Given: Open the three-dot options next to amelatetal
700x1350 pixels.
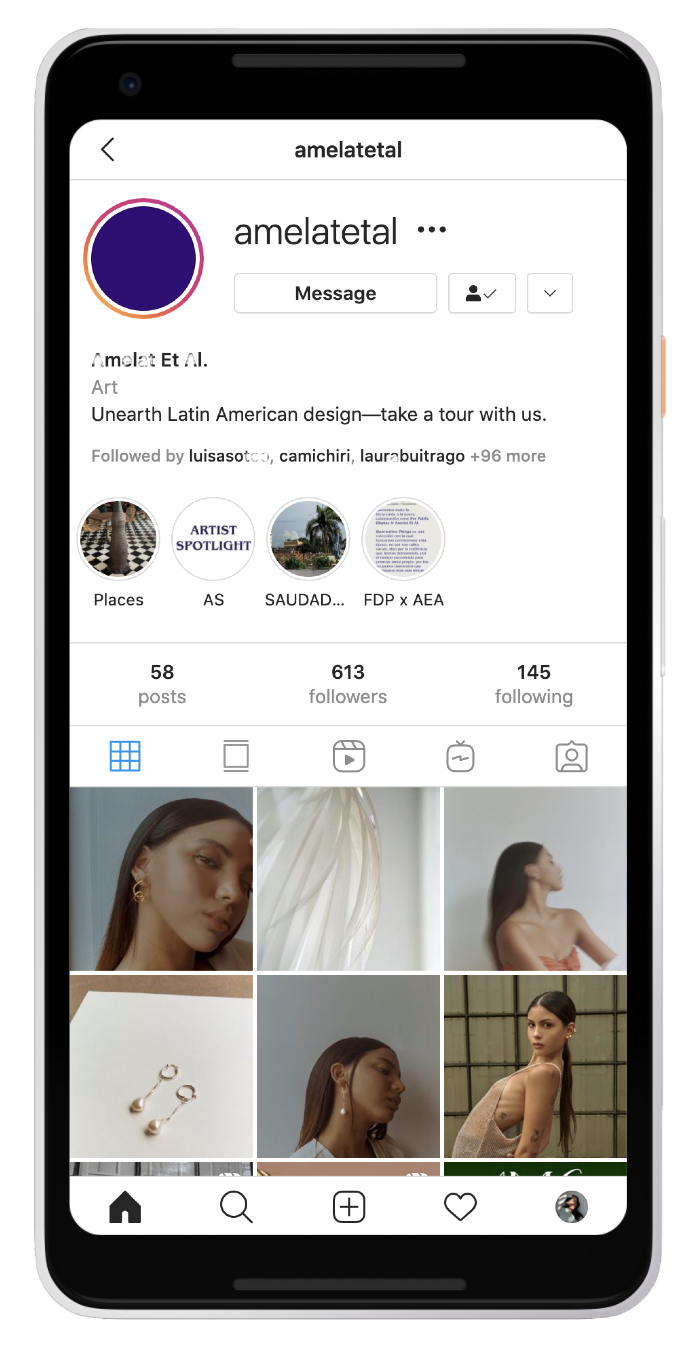Looking at the screenshot, I should [x=432, y=230].
